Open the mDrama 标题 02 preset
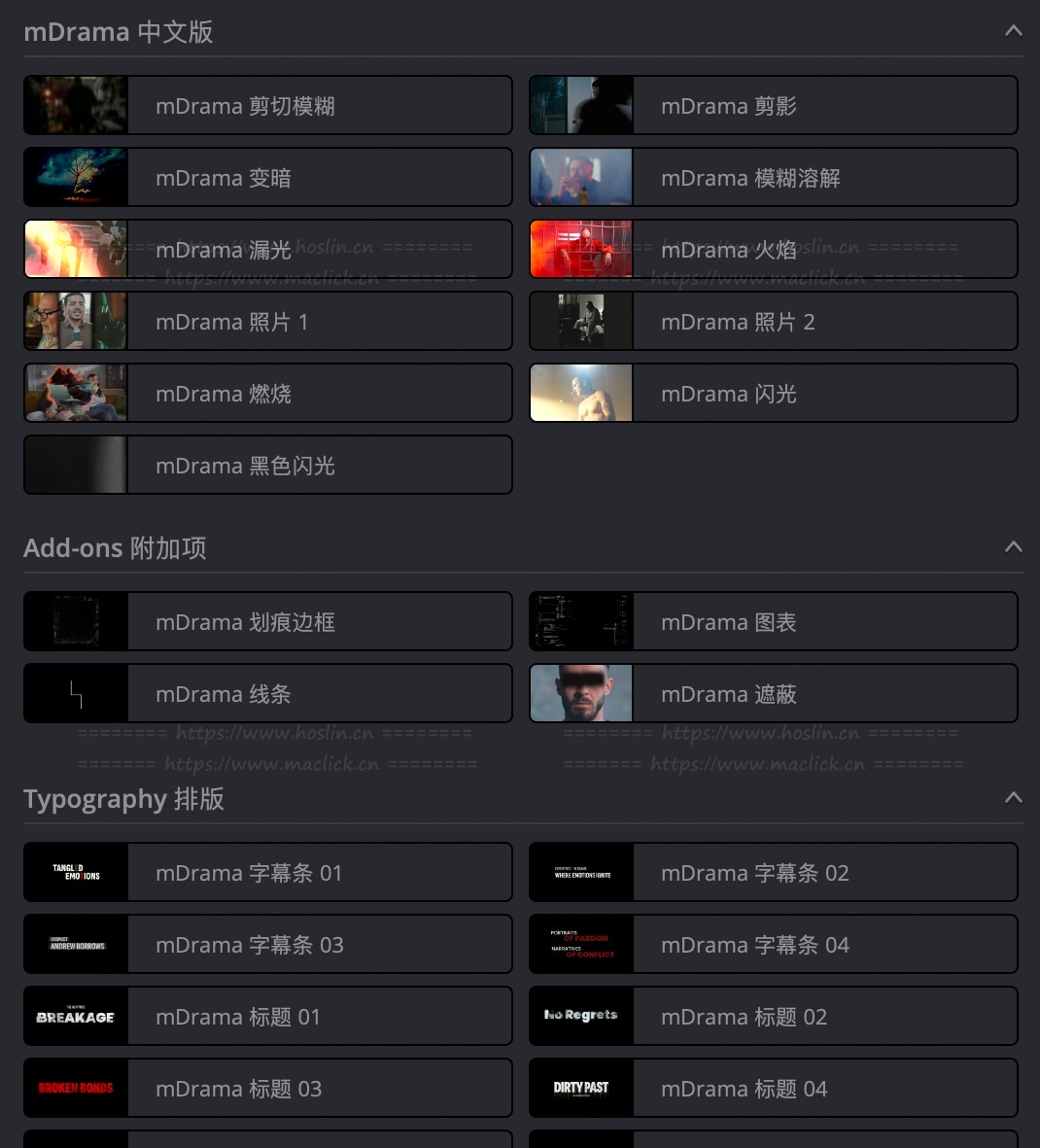 point(774,1017)
